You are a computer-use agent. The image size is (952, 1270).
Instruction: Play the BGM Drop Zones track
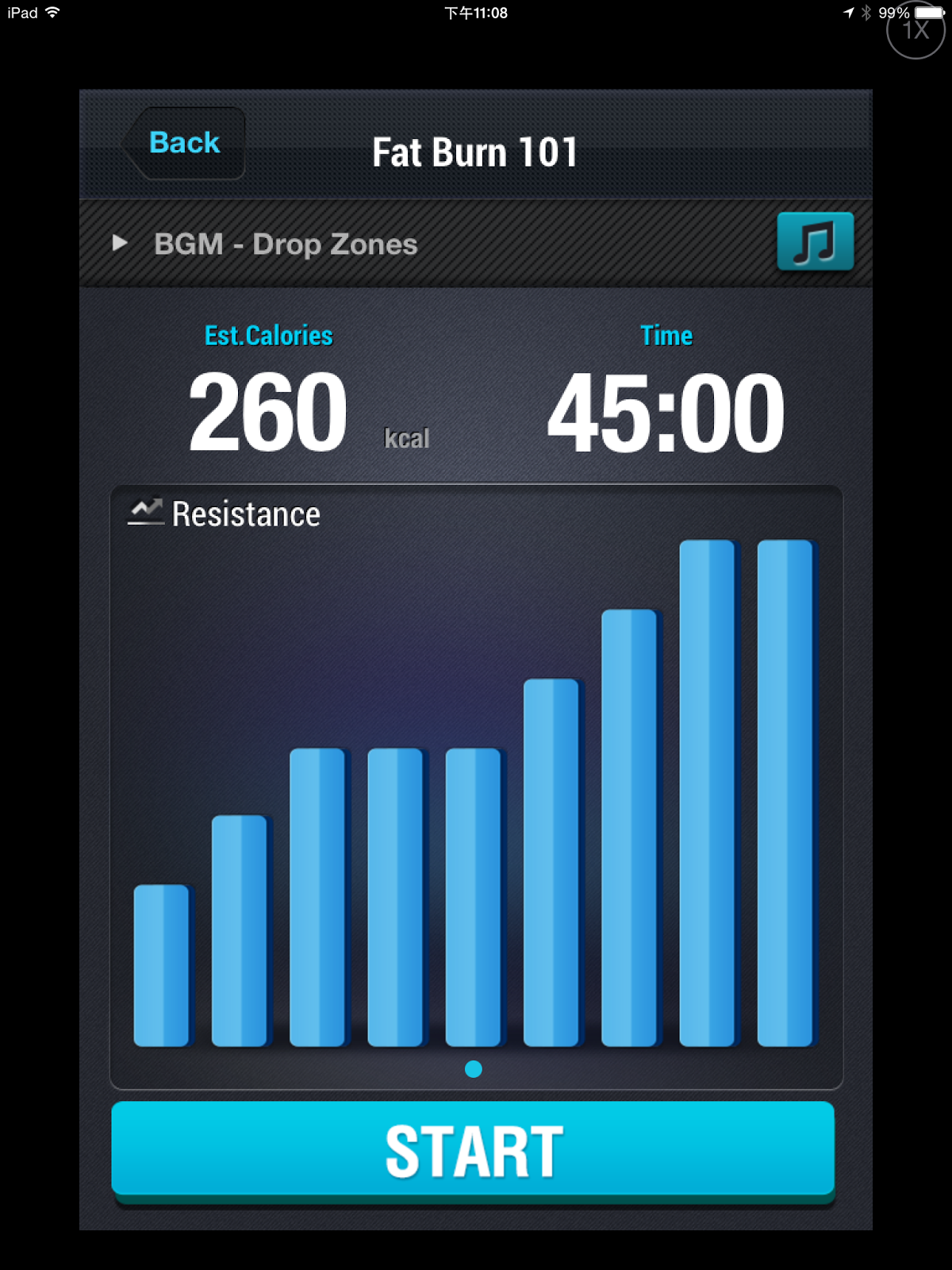pyautogui.click(x=120, y=243)
